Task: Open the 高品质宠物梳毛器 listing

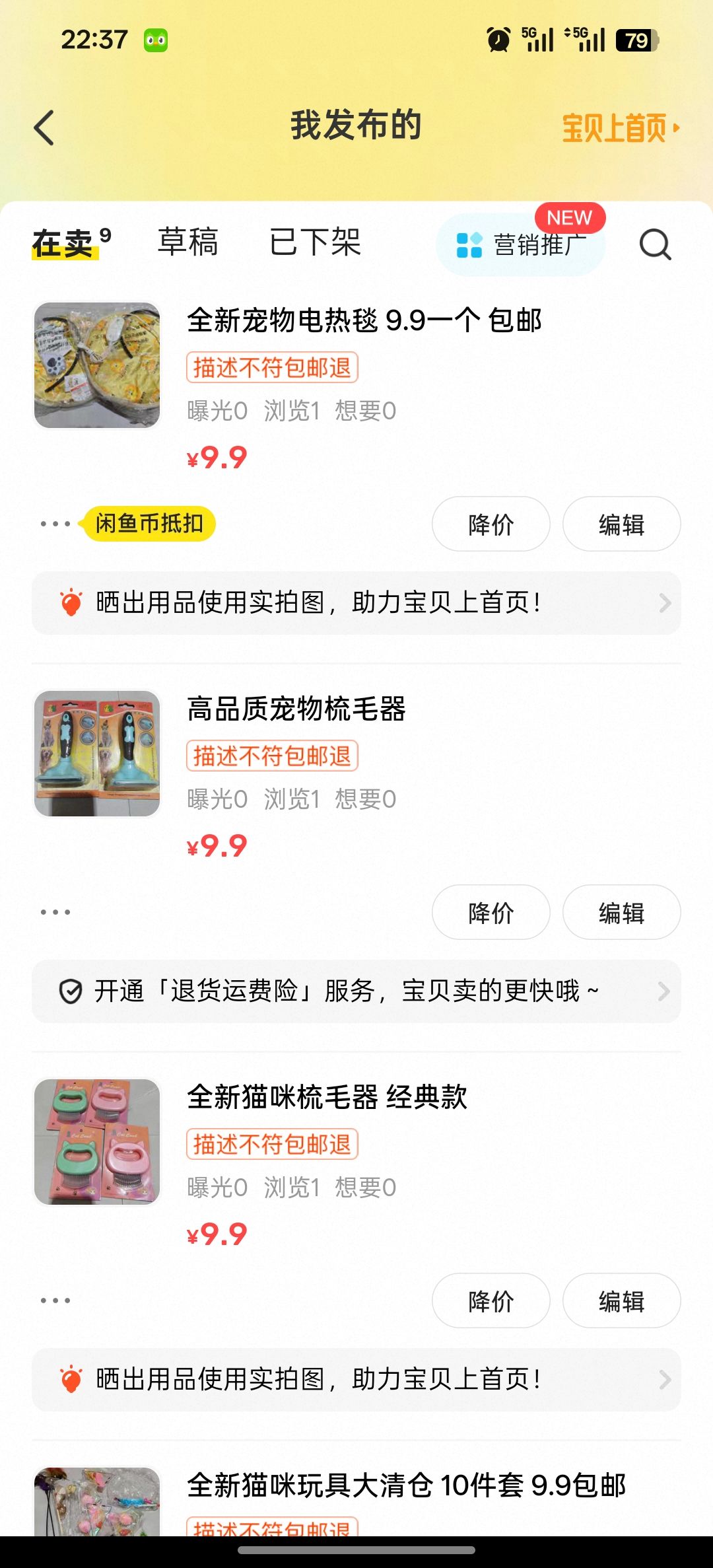Action: point(296,709)
